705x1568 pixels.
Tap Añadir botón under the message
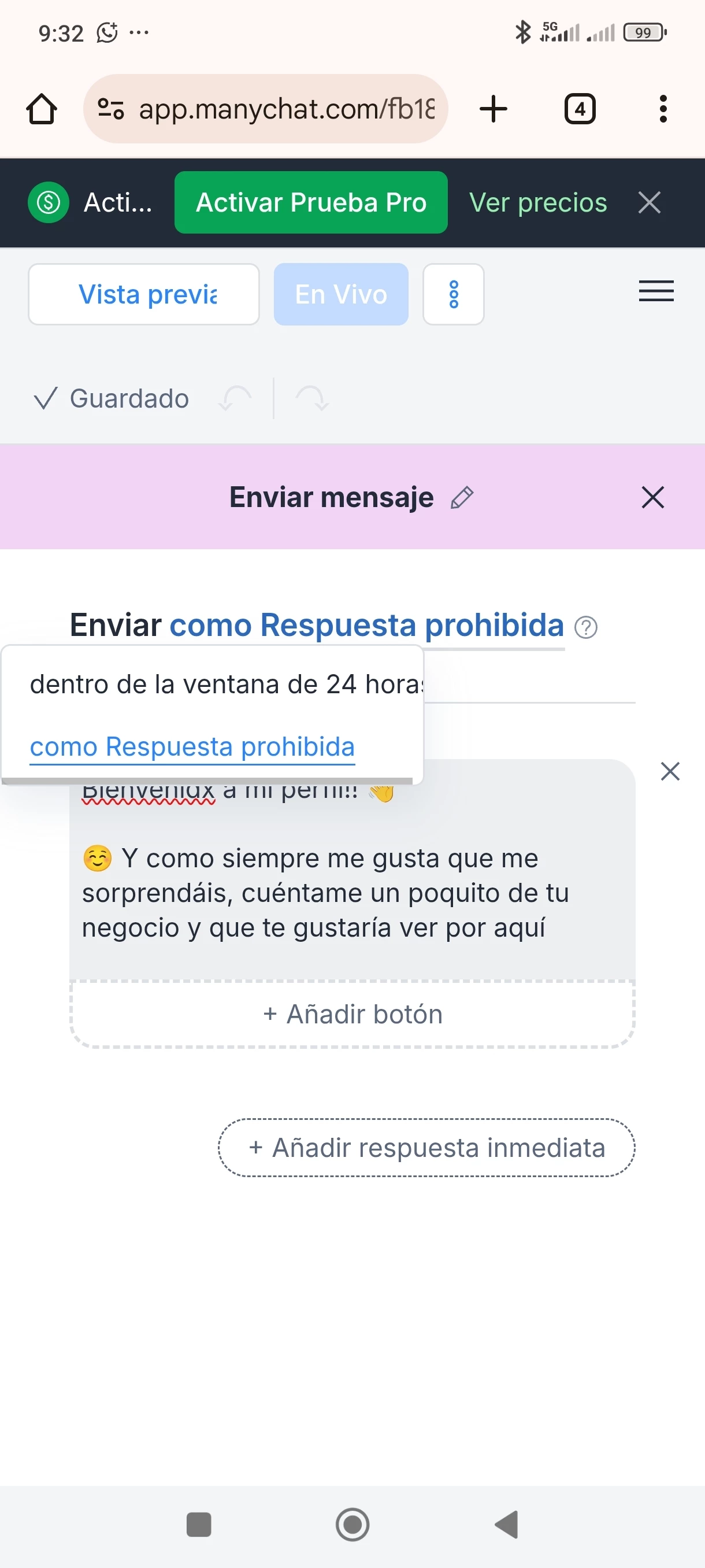[352, 1015]
